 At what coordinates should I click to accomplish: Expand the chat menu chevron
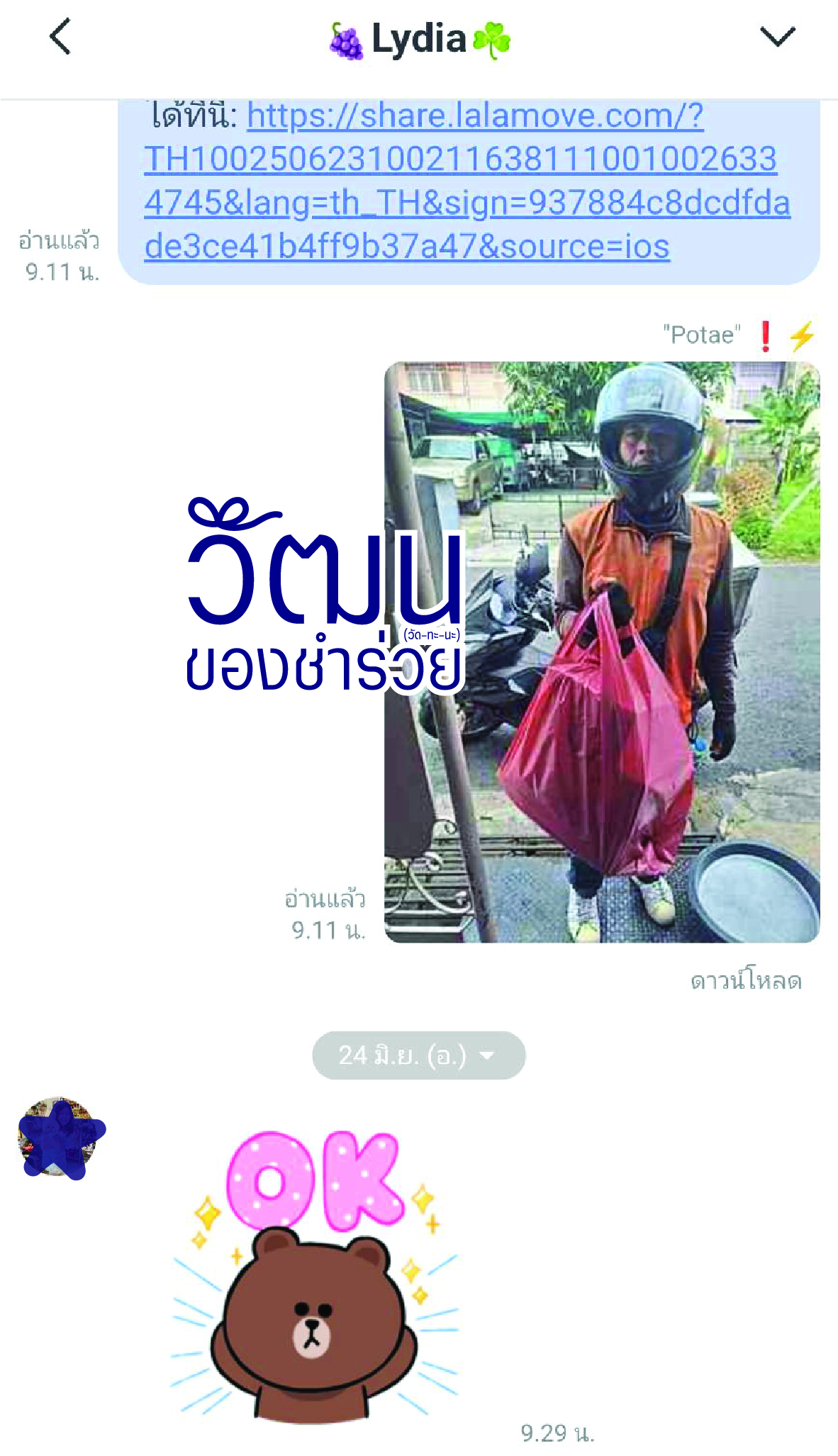coord(777,37)
